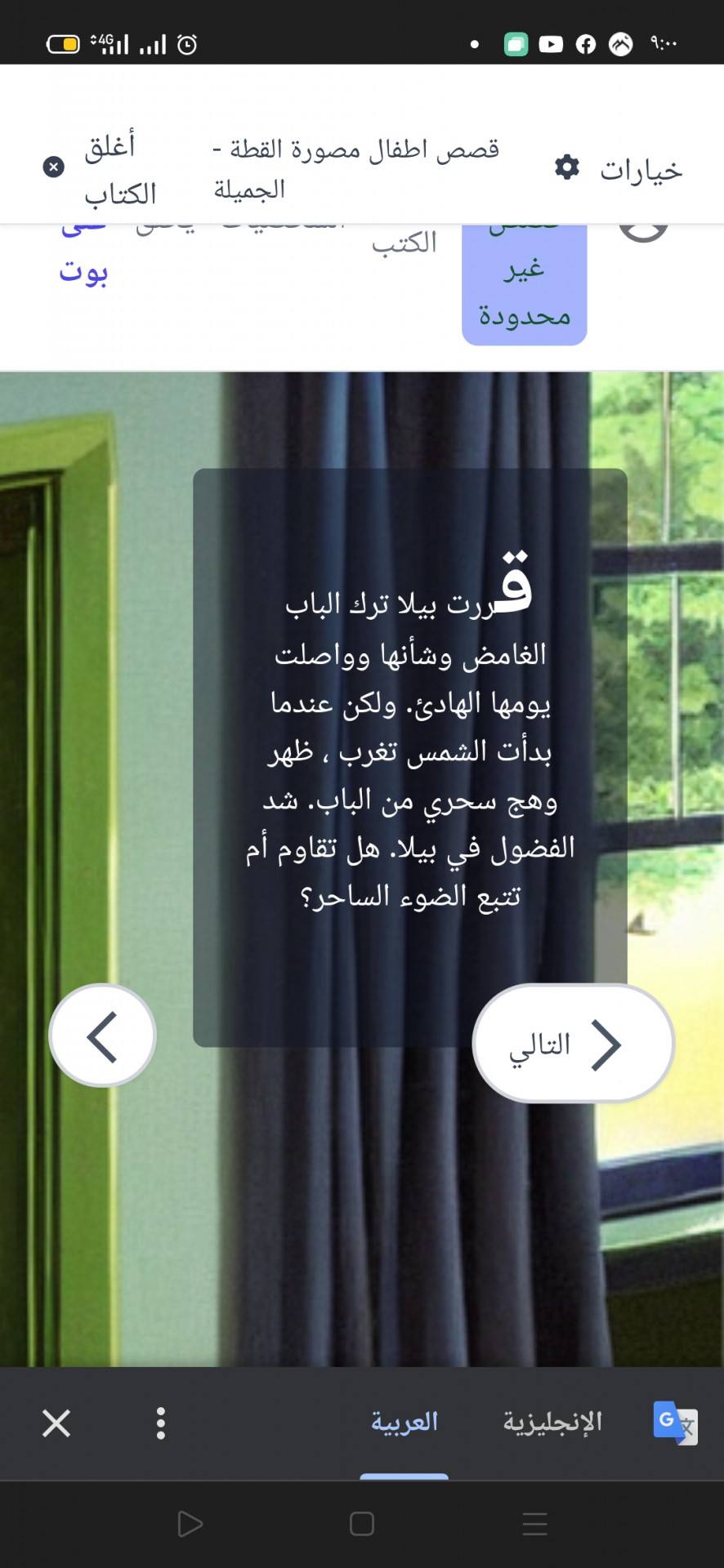Switch translation to الإنجليزية
The image size is (724, 1568).
click(552, 1423)
